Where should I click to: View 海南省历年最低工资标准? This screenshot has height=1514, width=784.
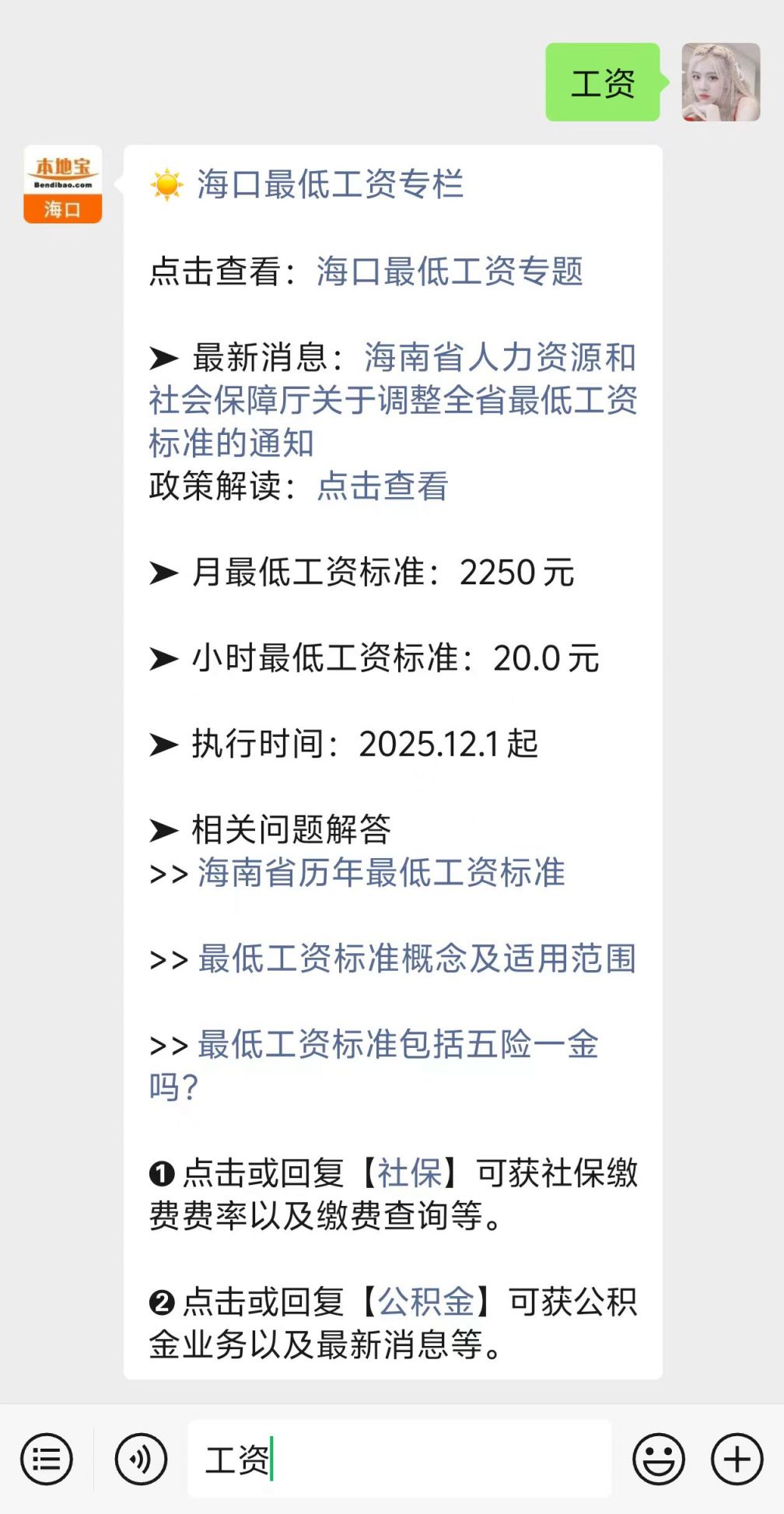(381, 872)
